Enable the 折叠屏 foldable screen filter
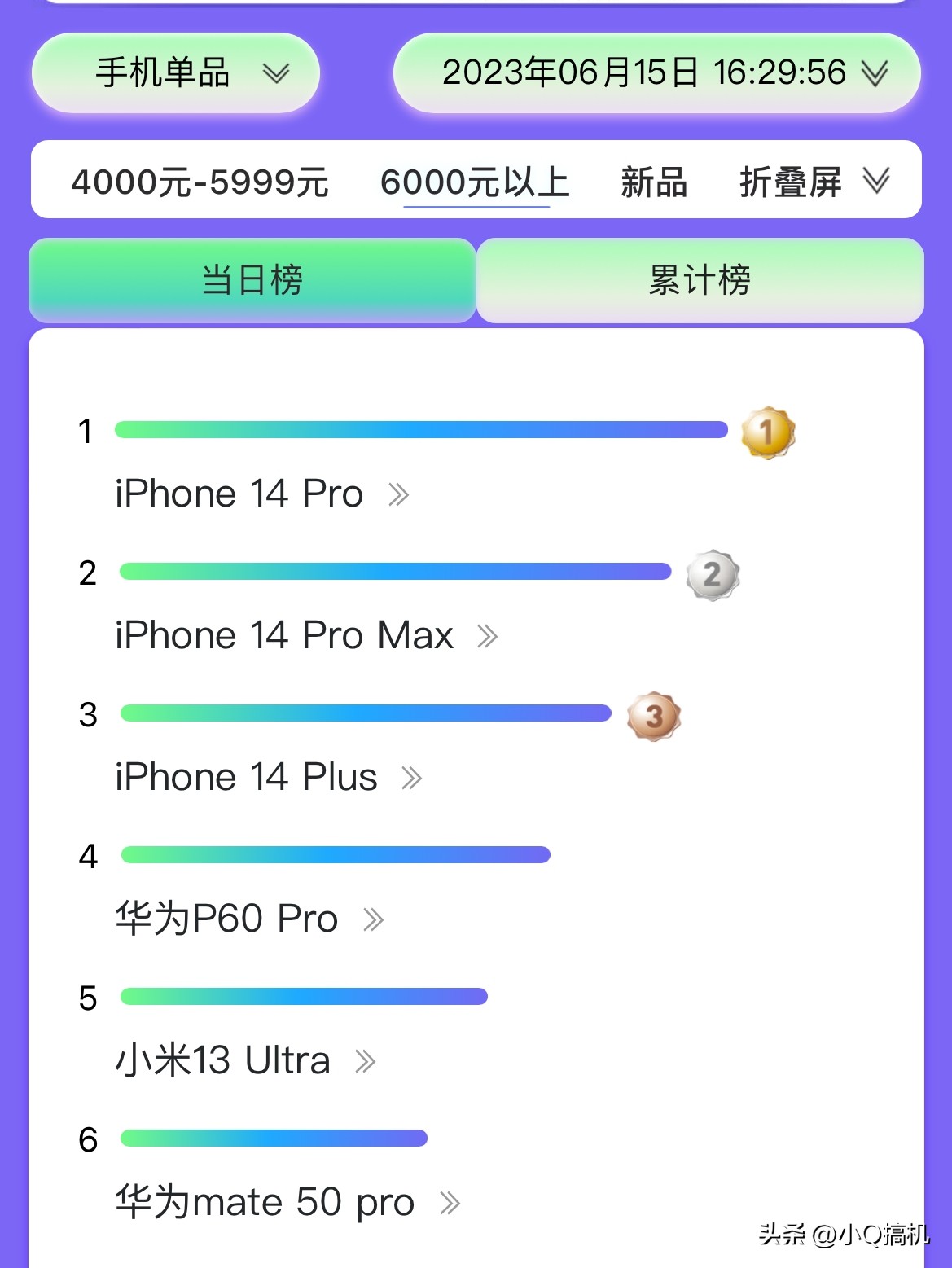The image size is (952, 1268). 791,182
